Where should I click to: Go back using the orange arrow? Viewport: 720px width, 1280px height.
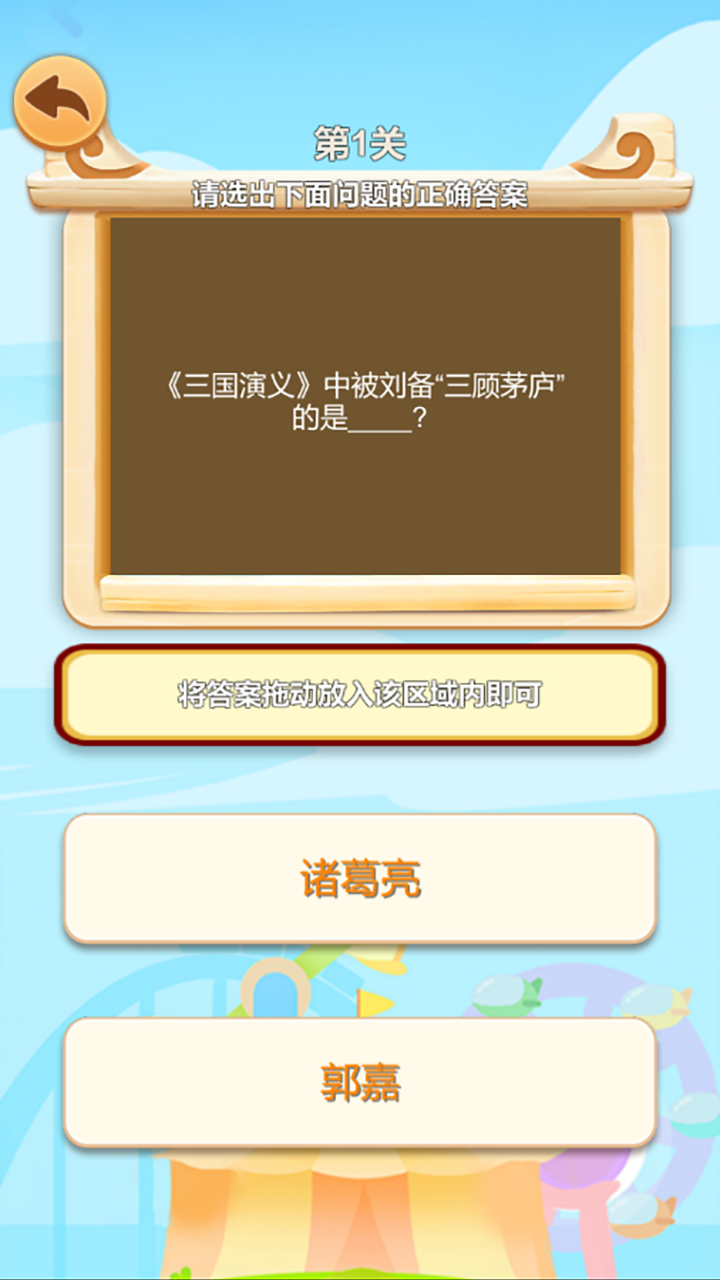coord(59,101)
